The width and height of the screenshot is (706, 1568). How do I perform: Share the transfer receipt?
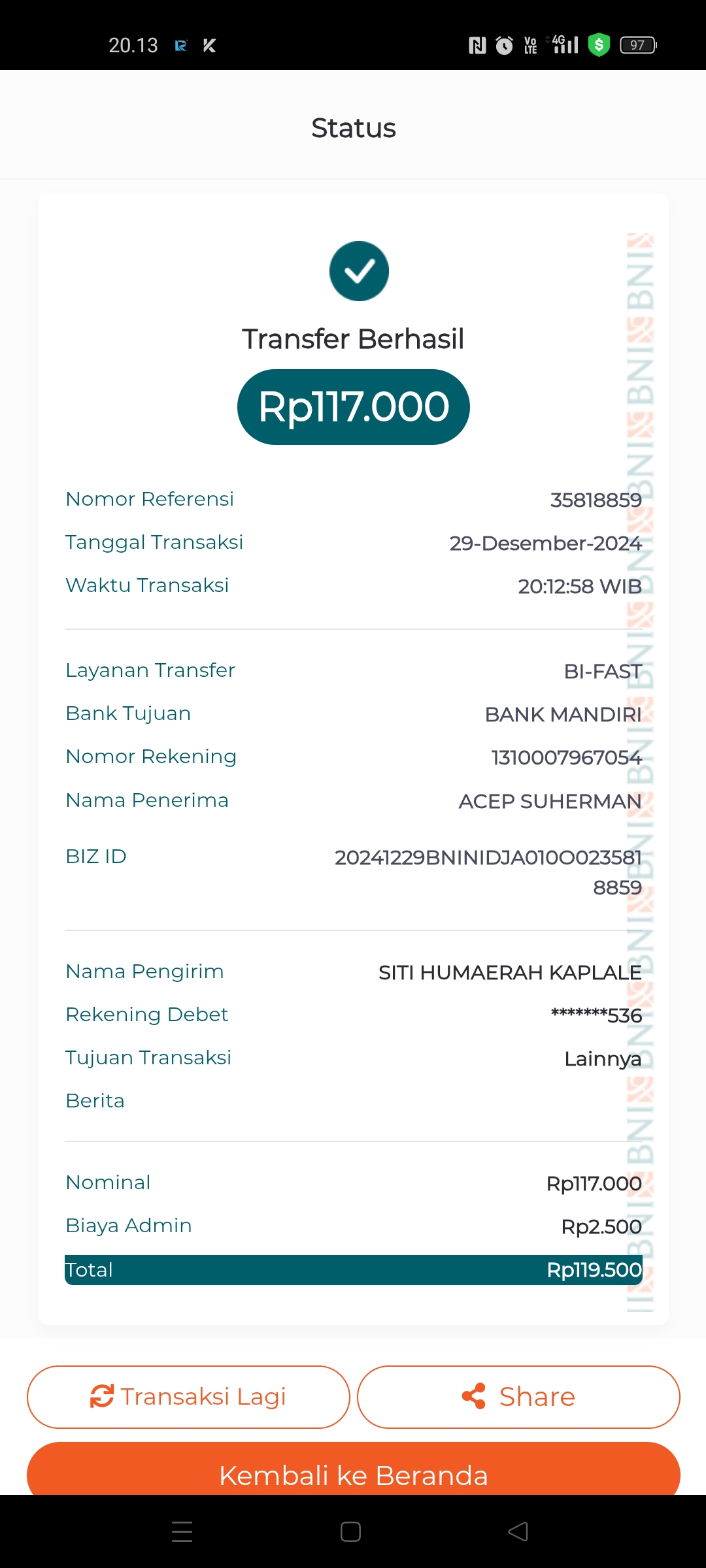click(x=518, y=1397)
